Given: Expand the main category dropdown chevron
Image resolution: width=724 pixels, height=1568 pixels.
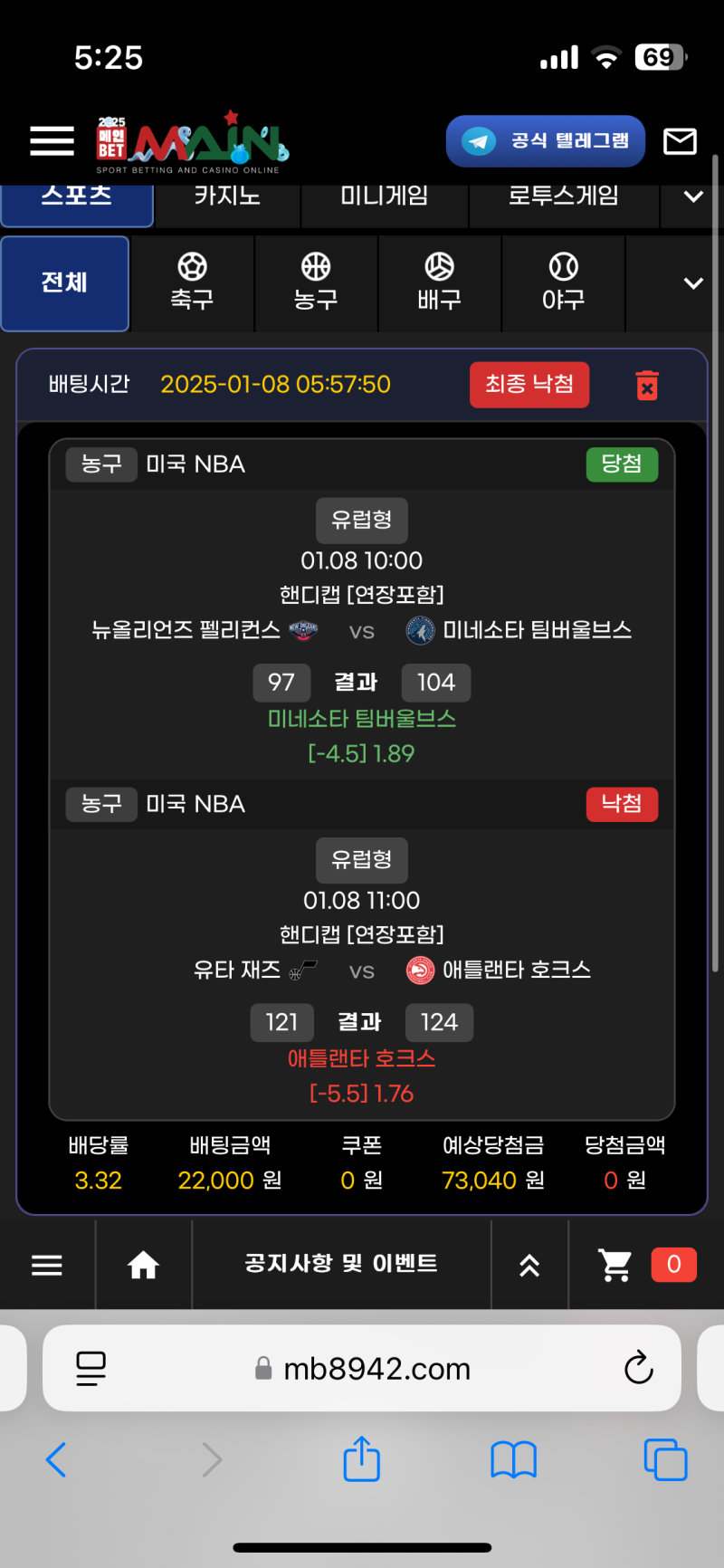Looking at the screenshot, I should (693, 197).
